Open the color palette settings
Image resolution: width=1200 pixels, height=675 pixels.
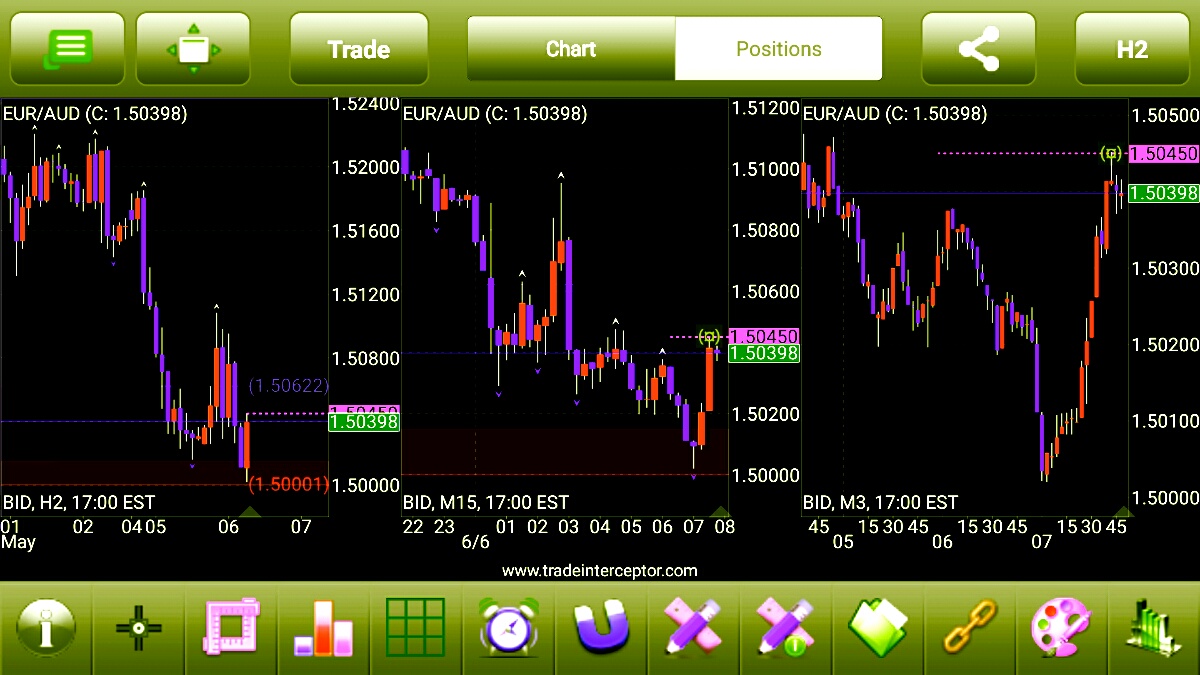click(x=1062, y=630)
